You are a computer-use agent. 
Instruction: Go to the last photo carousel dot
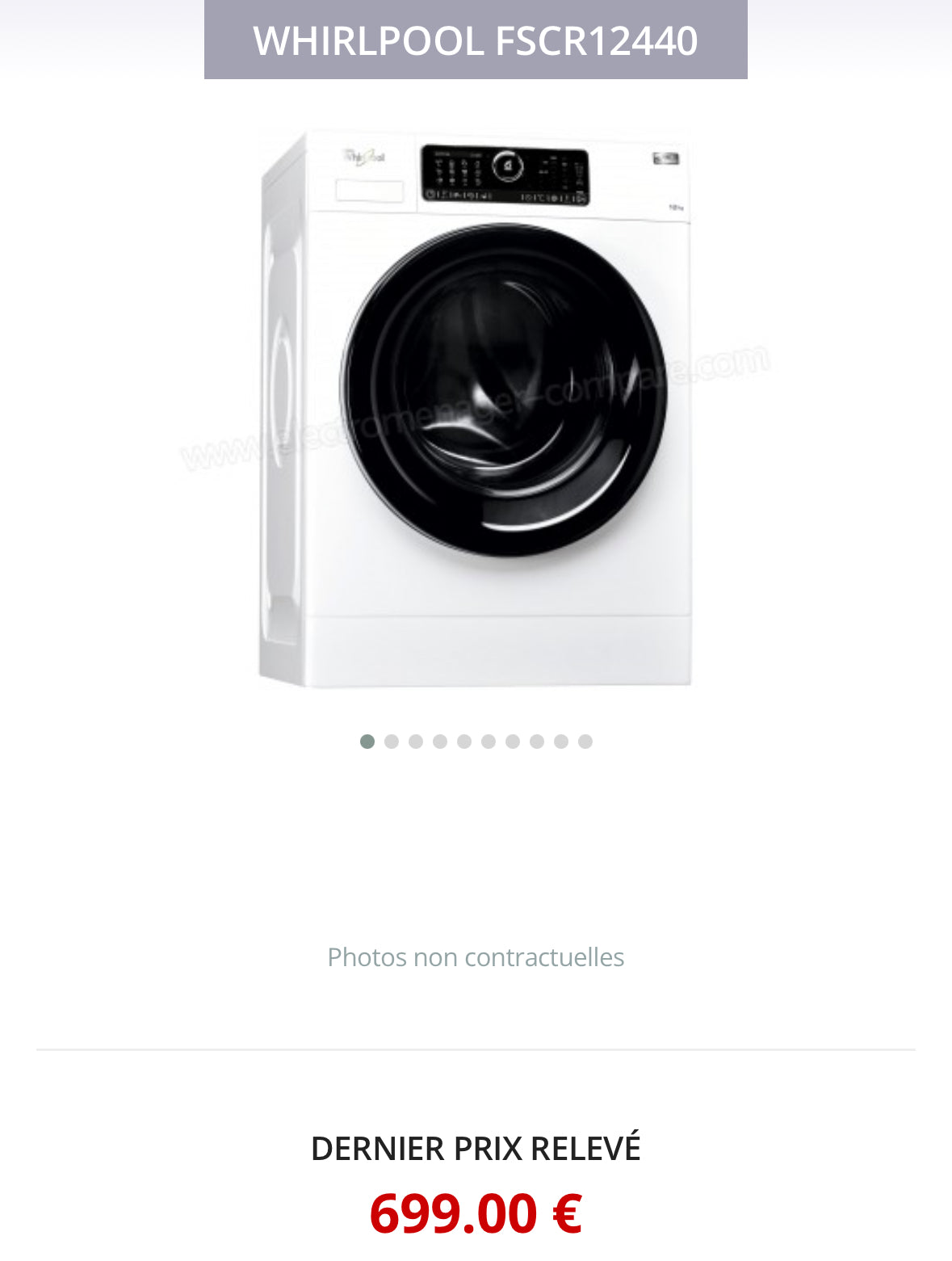point(585,742)
